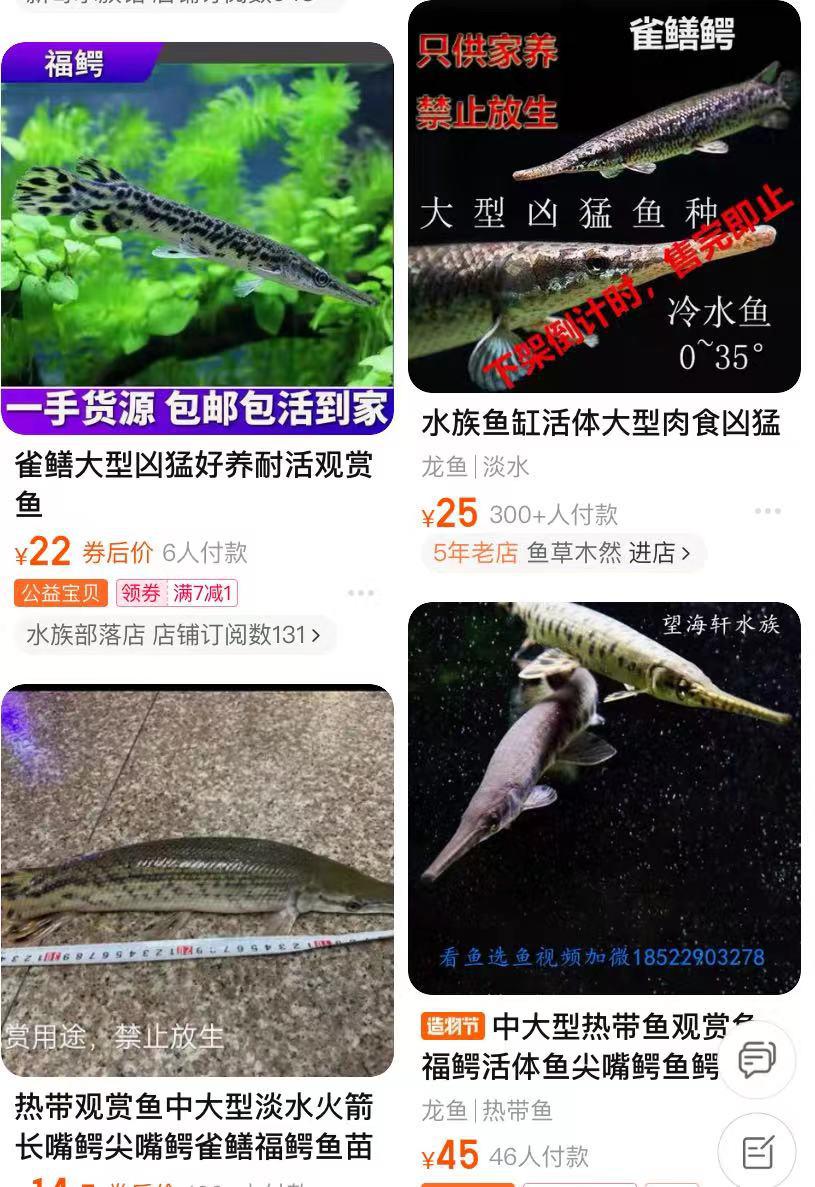Claim the 满7减1 coupon

tap(177, 593)
